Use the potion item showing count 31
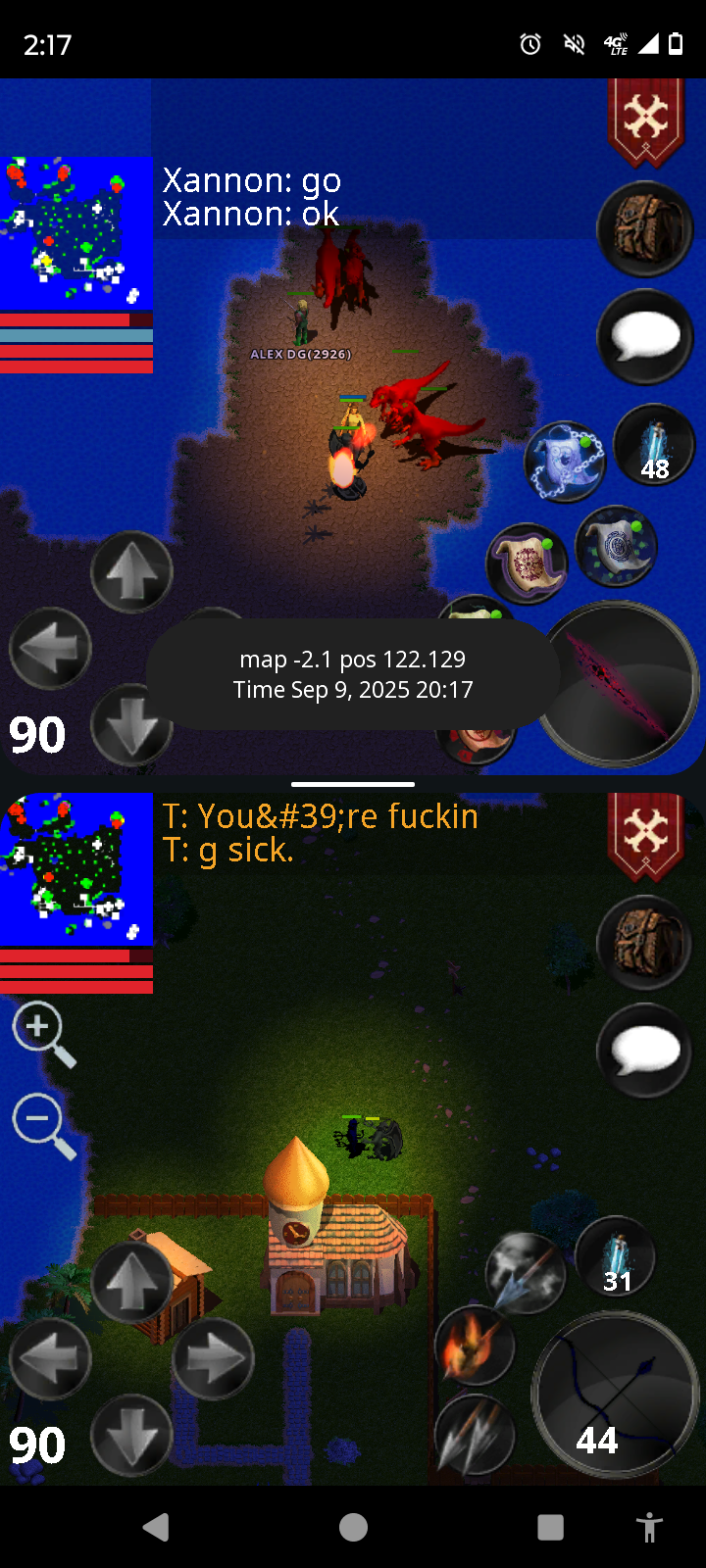706x1568 pixels. [616, 1257]
